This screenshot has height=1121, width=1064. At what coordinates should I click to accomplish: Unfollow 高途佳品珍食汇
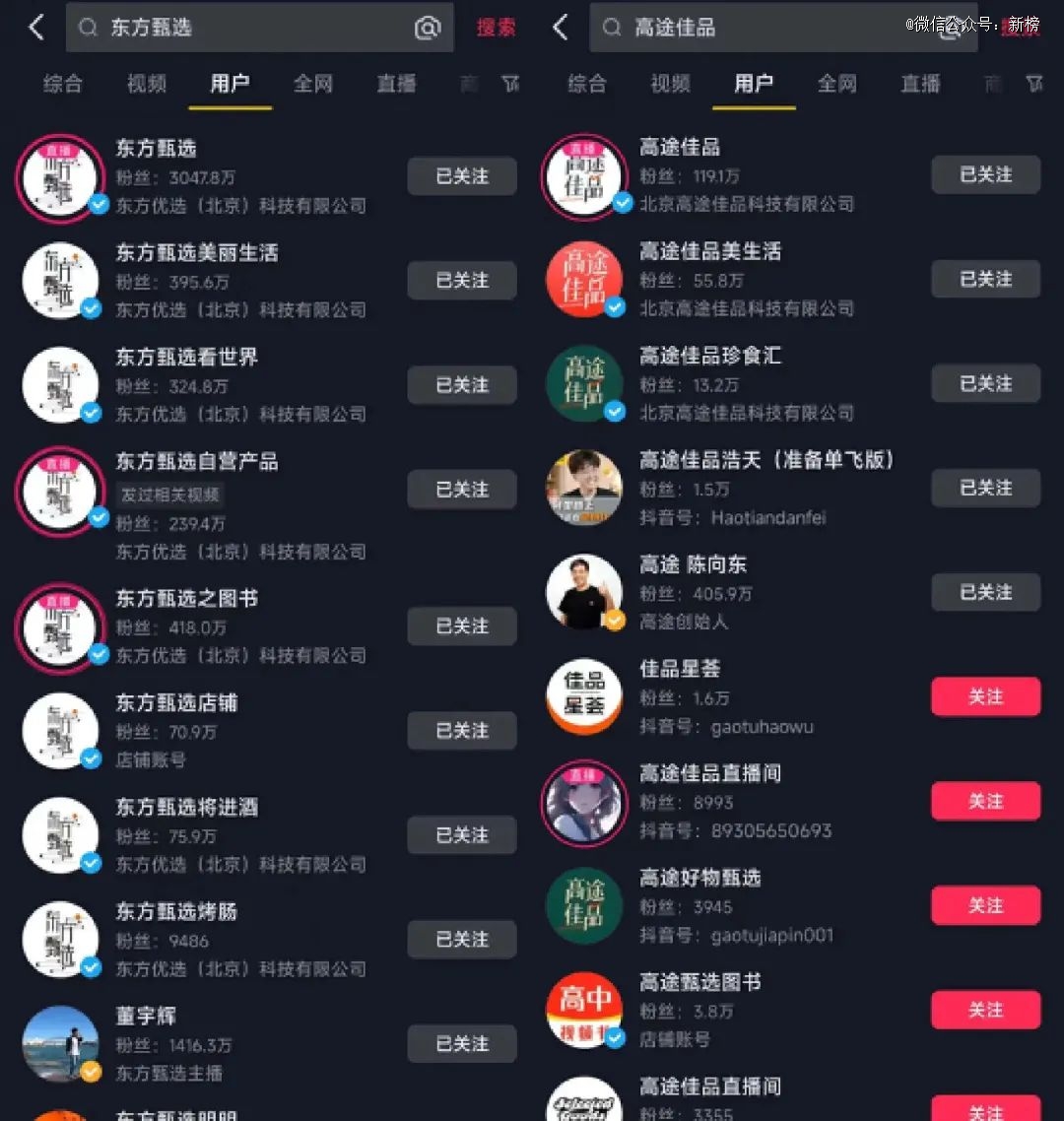(x=985, y=383)
